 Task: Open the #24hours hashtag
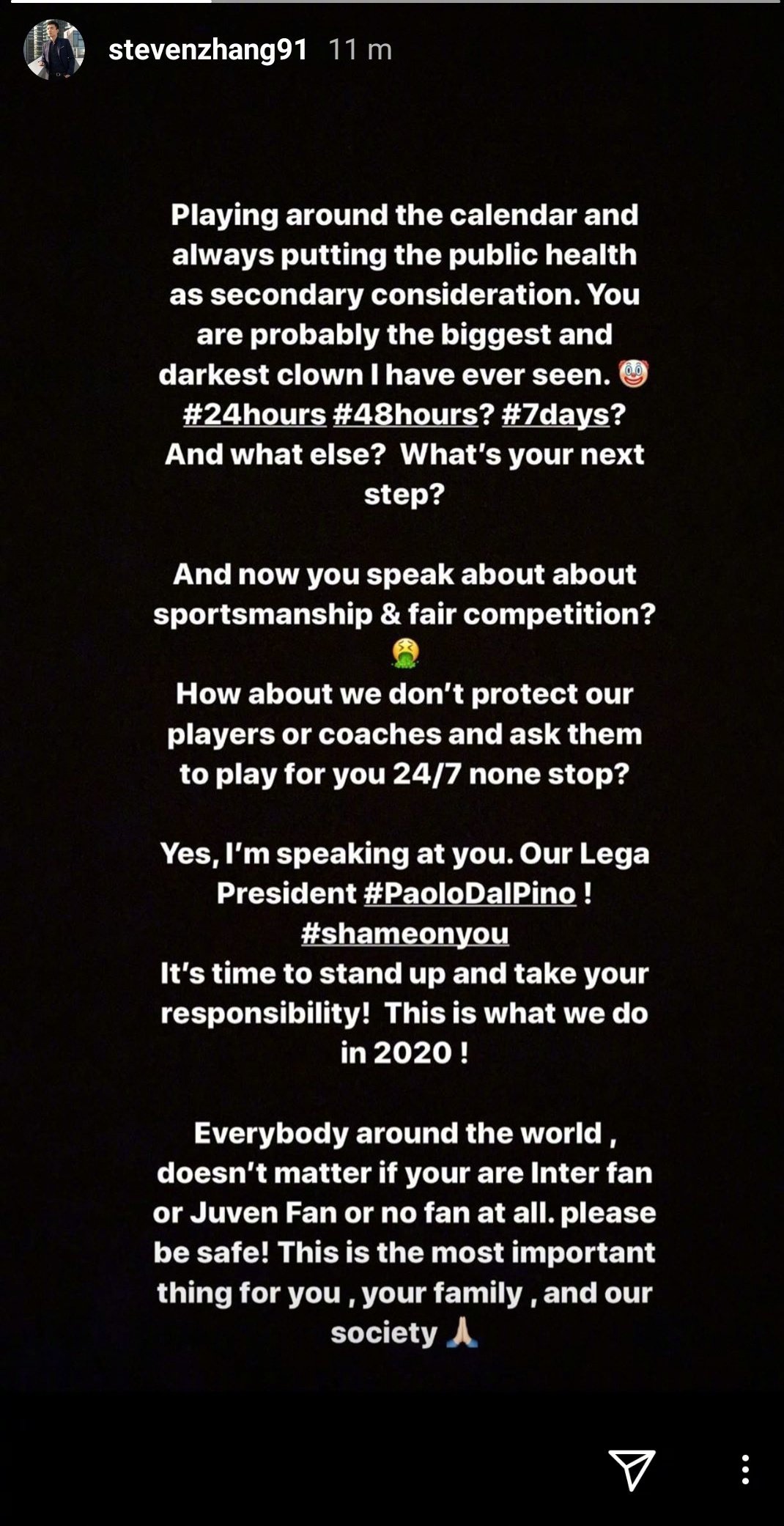[x=254, y=415]
